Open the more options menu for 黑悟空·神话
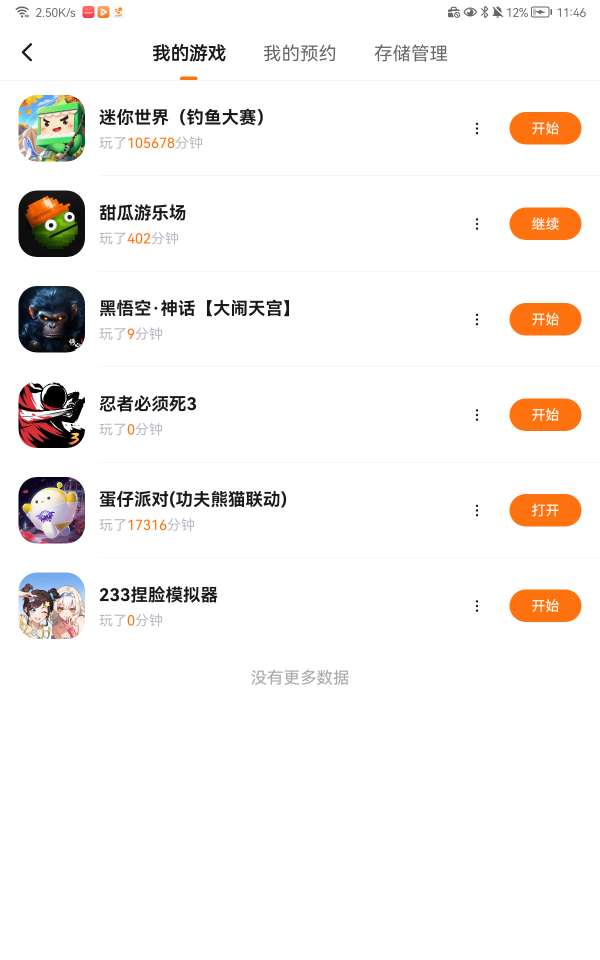The image size is (600, 960). [477, 319]
